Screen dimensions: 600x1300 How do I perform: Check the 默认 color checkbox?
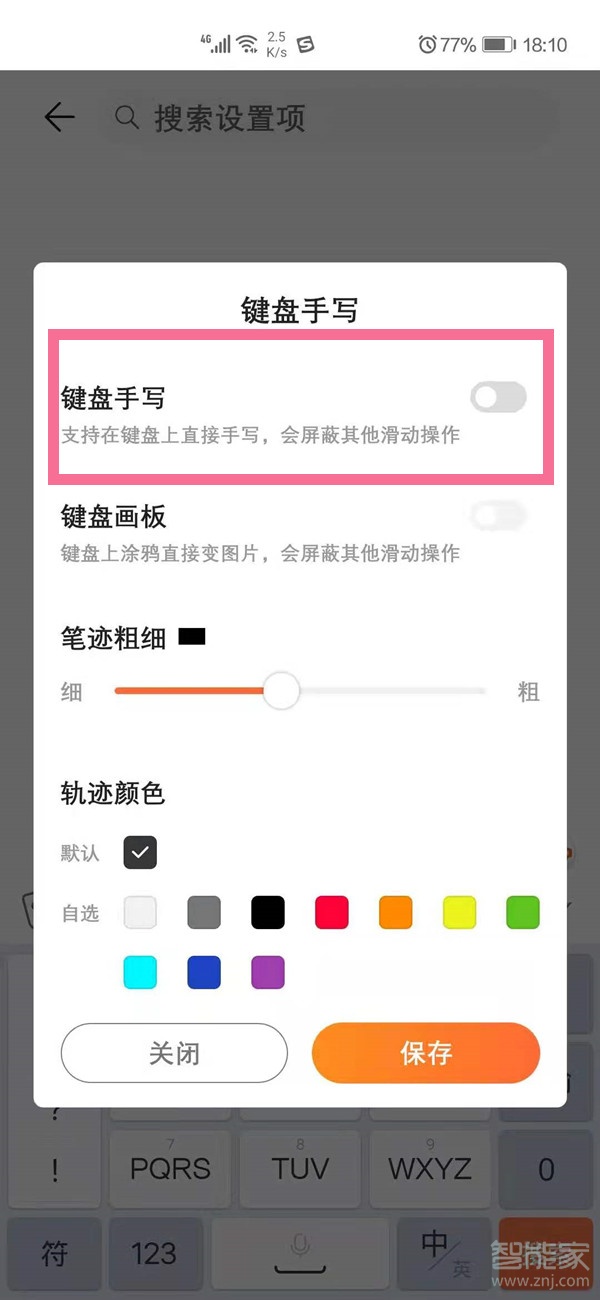[x=140, y=853]
